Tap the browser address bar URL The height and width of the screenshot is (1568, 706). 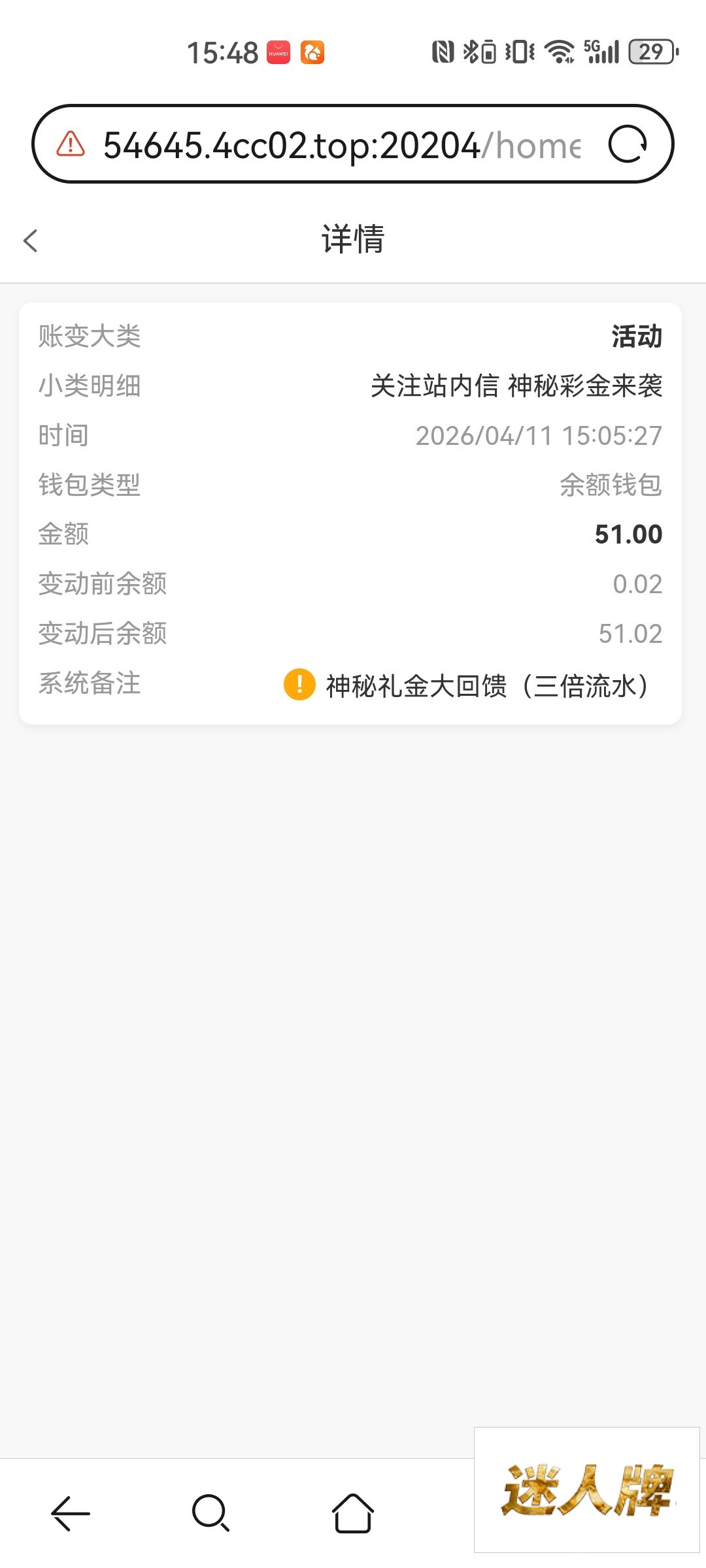[x=340, y=145]
